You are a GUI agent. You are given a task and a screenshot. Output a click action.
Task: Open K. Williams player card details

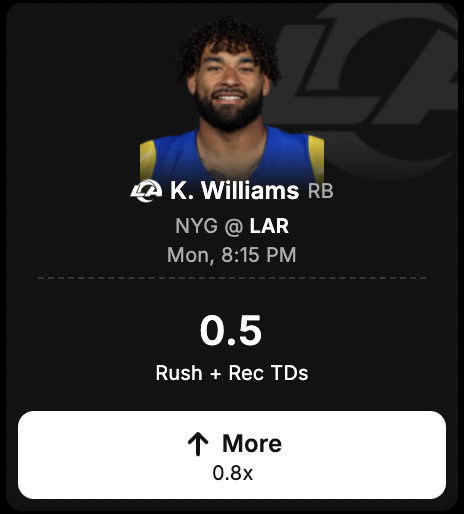(x=235, y=191)
